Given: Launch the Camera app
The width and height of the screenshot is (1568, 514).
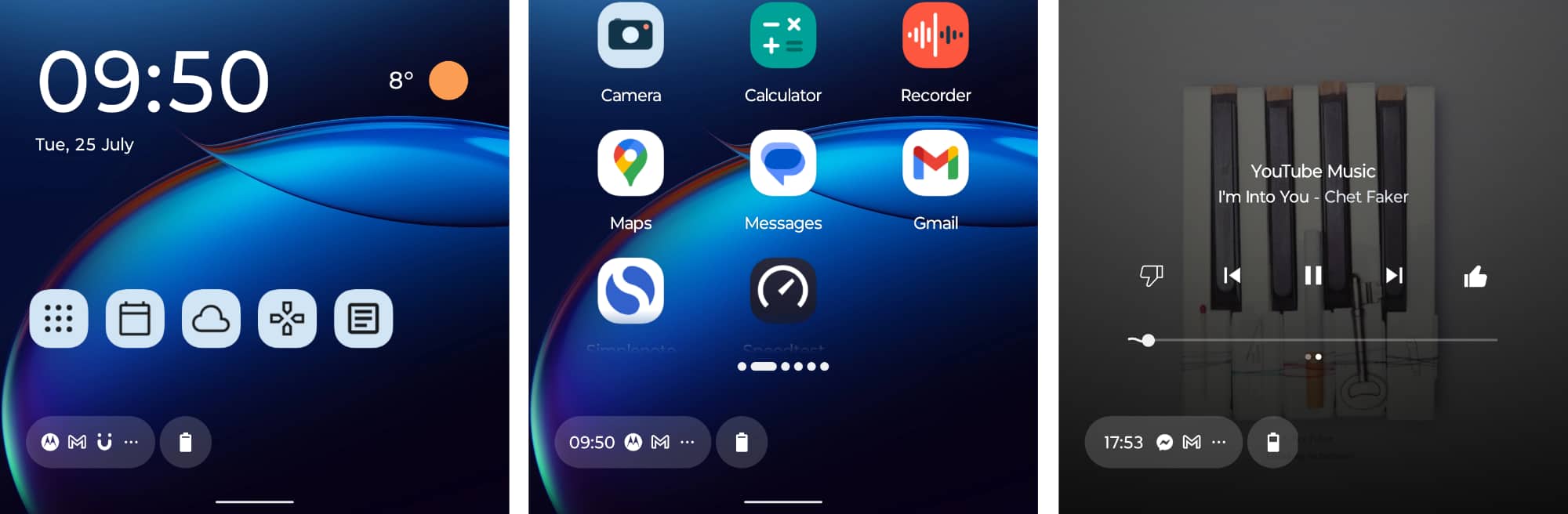Looking at the screenshot, I should click(x=630, y=35).
